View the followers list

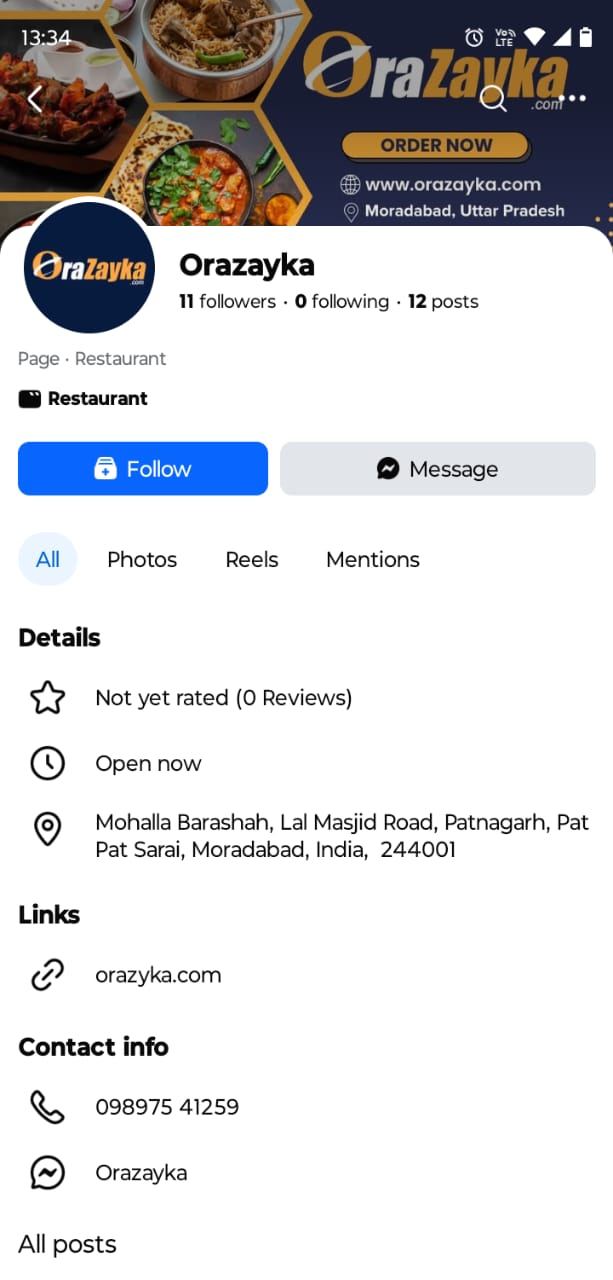pos(227,302)
